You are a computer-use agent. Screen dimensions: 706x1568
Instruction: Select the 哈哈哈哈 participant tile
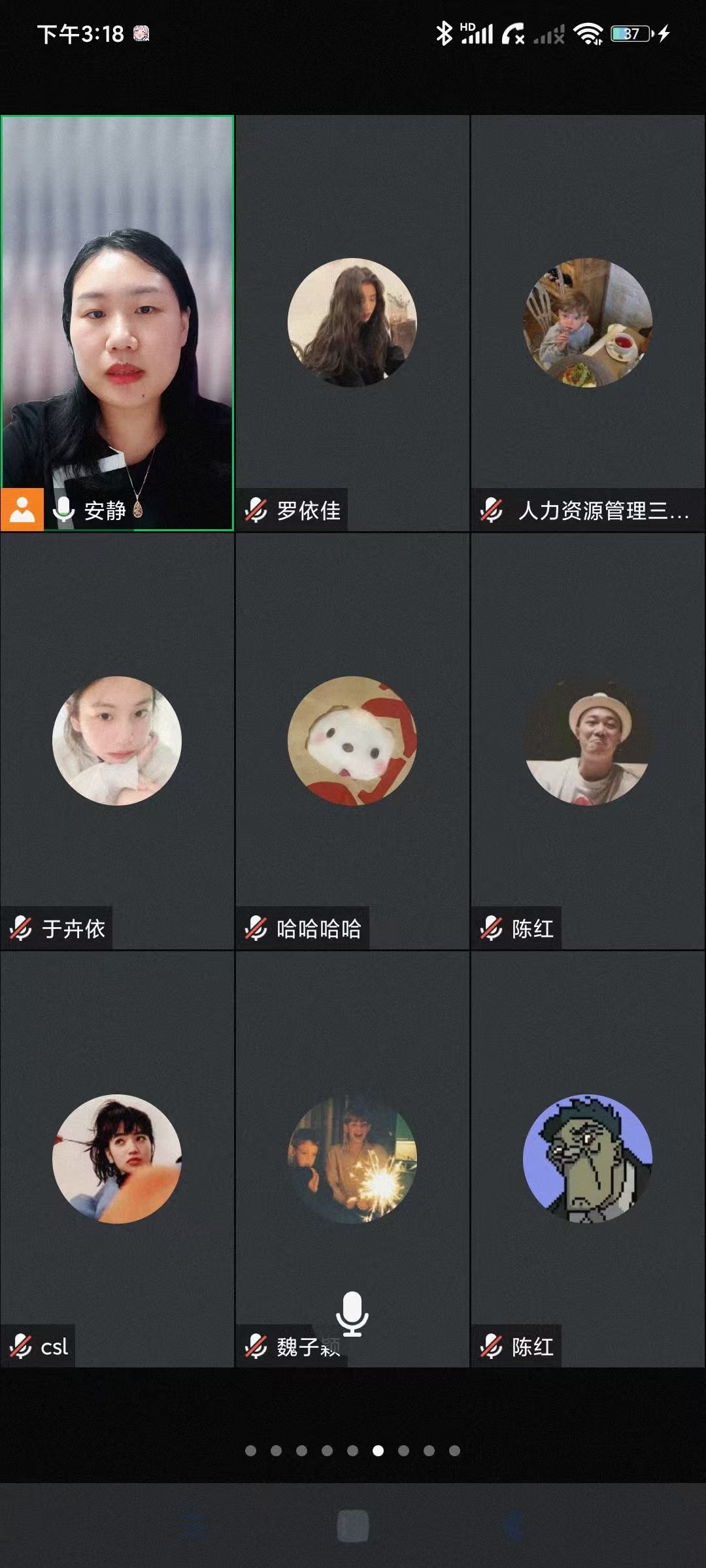pos(352,741)
